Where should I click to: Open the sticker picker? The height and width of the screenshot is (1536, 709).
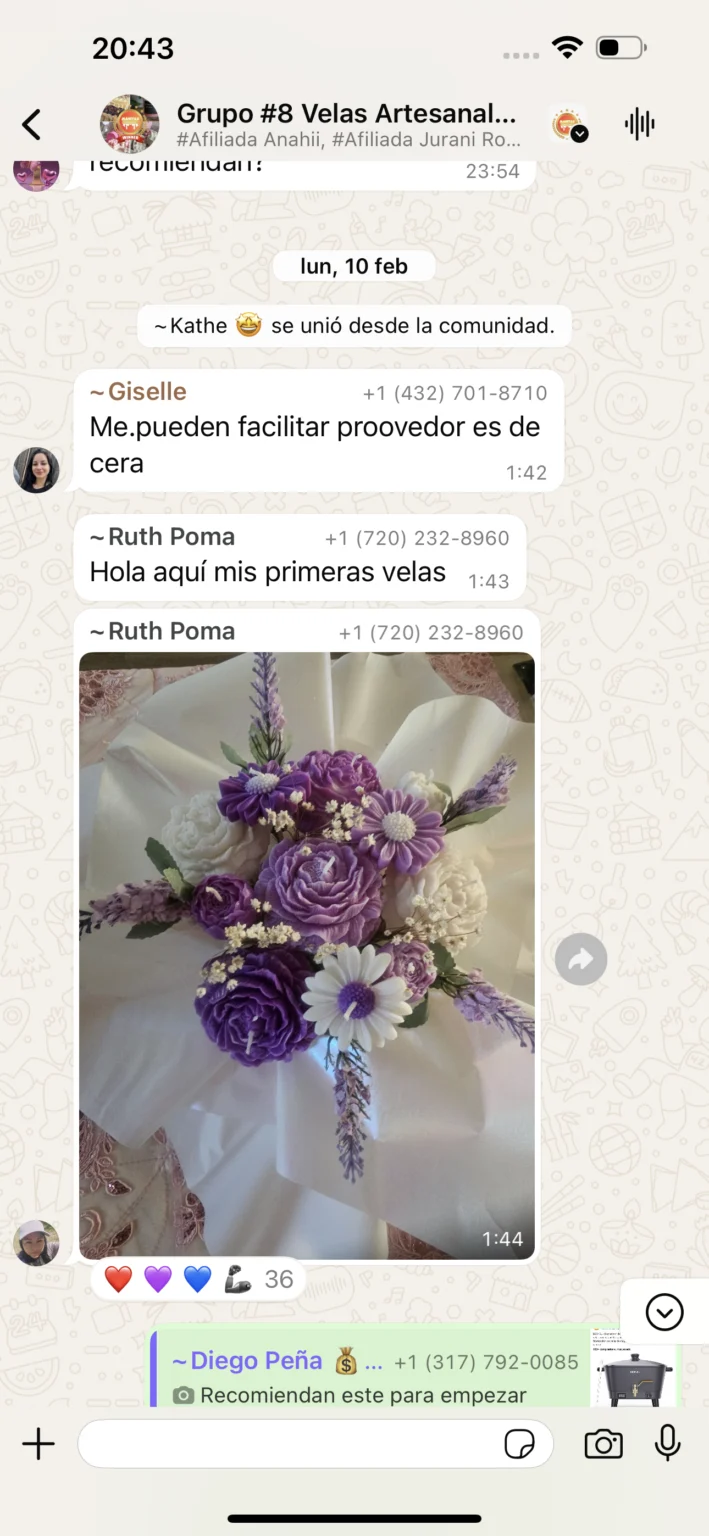coord(519,1444)
